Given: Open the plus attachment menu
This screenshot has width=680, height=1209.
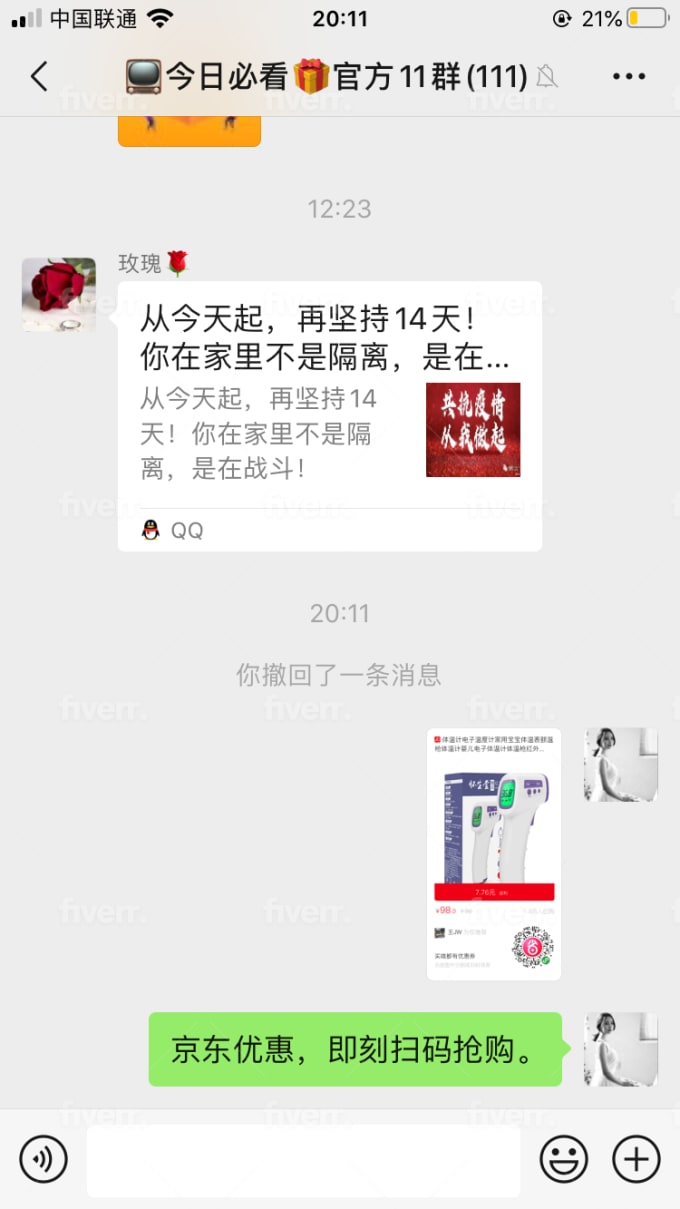Looking at the screenshot, I should (x=636, y=1160).
